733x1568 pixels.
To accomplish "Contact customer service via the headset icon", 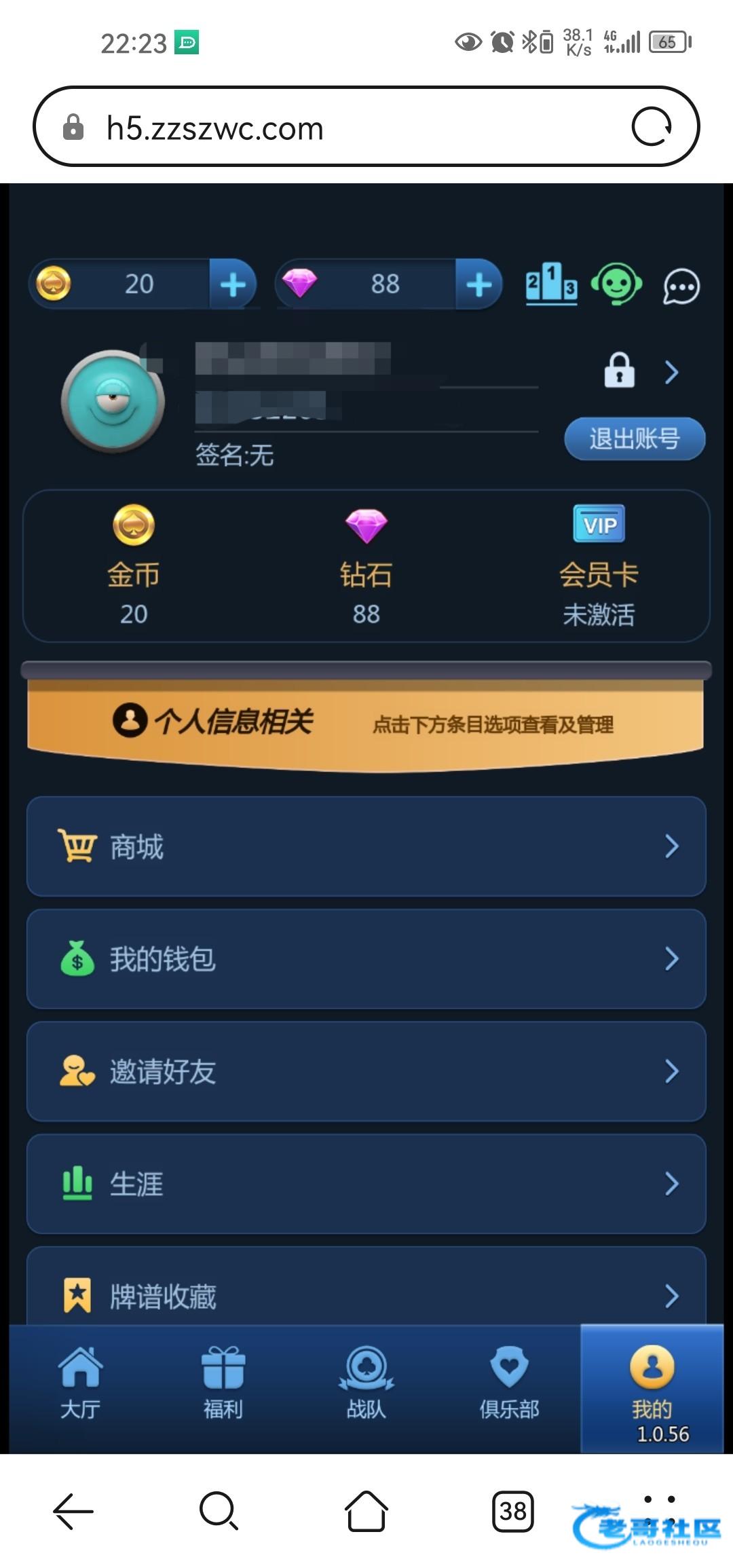I will (x=616, y=284).
